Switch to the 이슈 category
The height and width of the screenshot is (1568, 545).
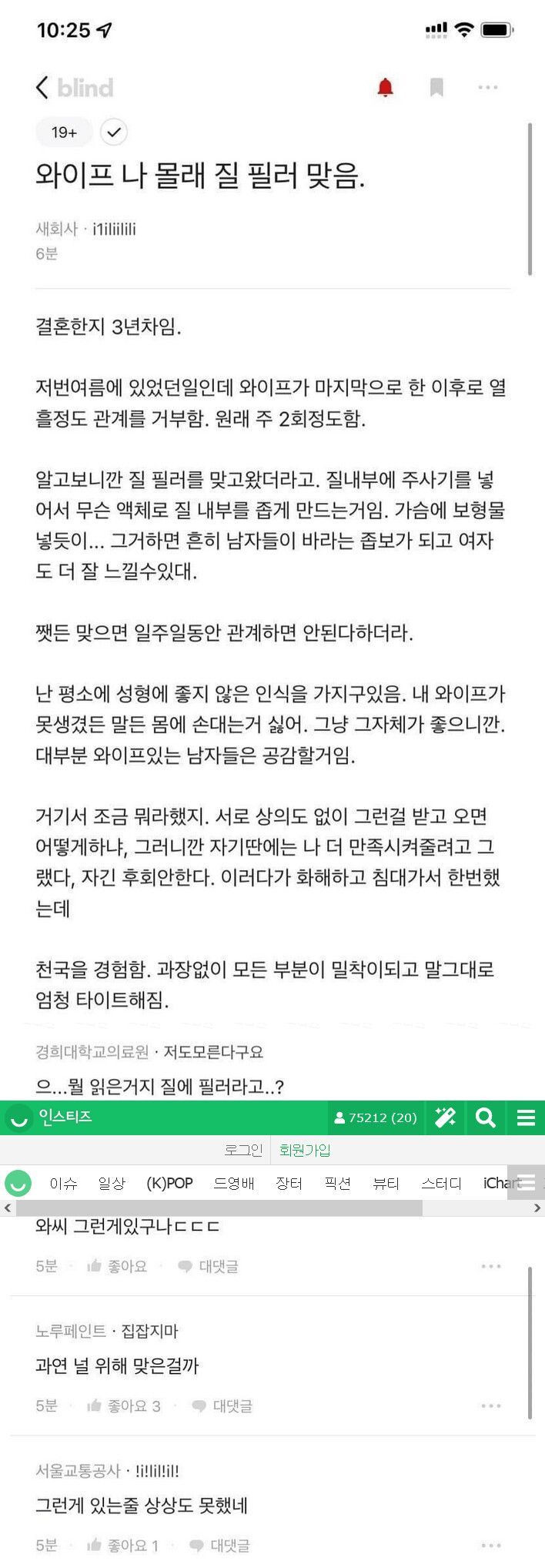63,1183
